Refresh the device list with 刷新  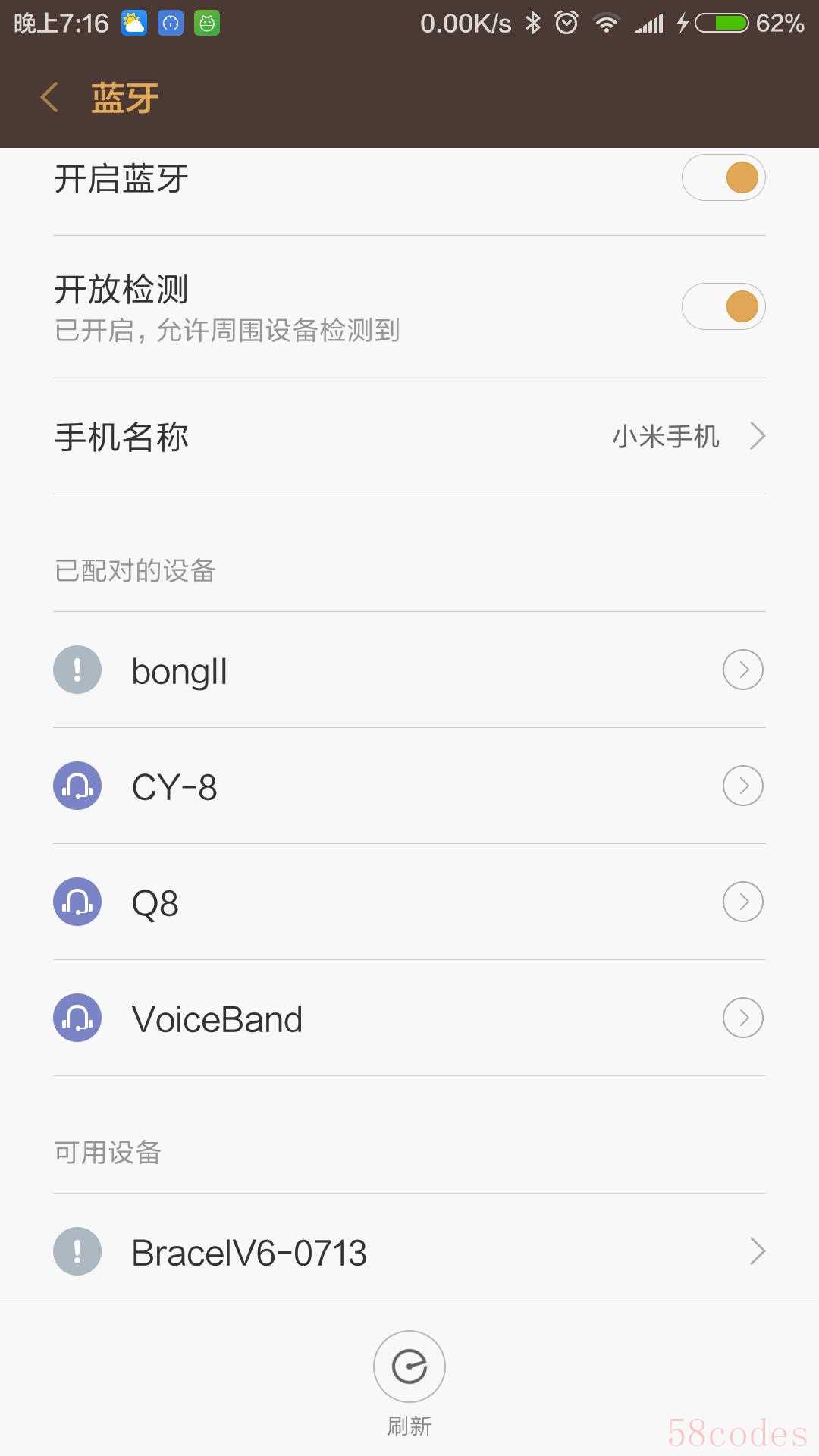click(409, 1367)
